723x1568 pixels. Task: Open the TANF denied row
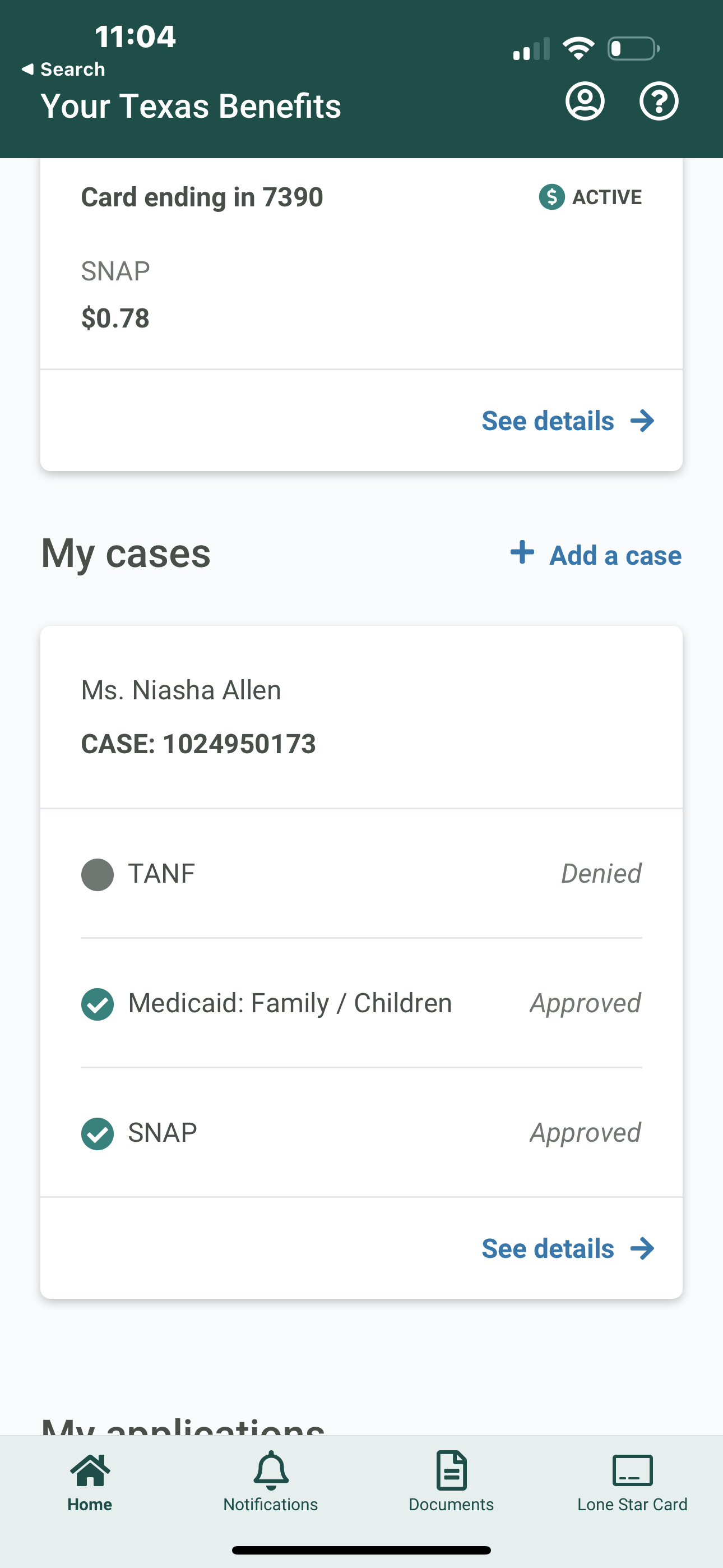click(361, 874)
